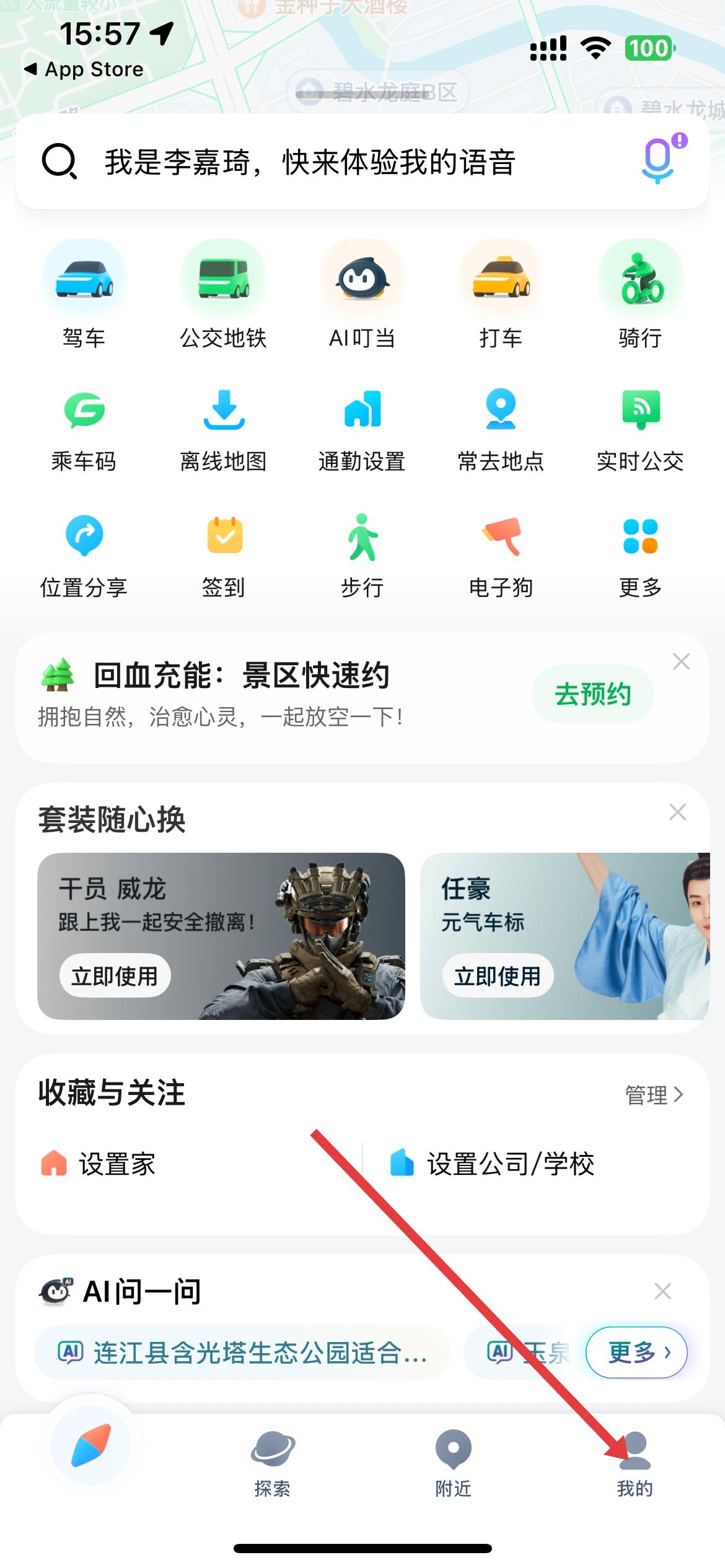Use the 干员 威龙 theme now
Screen dimensions: 725x1568
coord(115,976)
